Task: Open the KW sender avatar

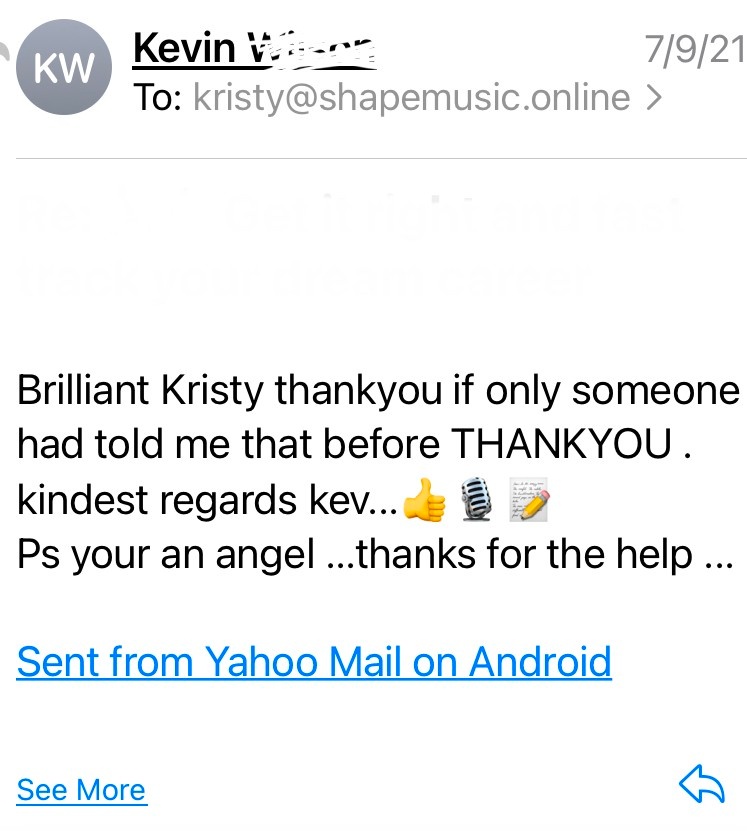Action: (64, 69)
